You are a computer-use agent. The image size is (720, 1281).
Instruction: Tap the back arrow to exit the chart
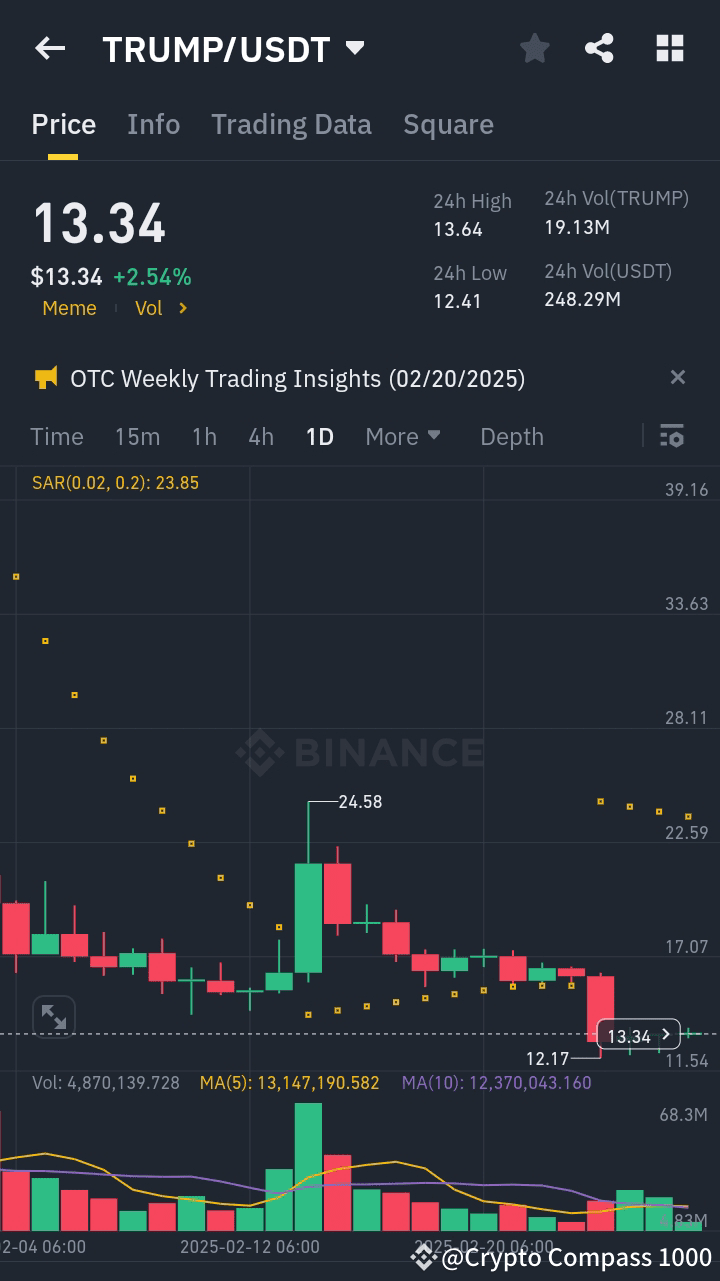(49, 48)
